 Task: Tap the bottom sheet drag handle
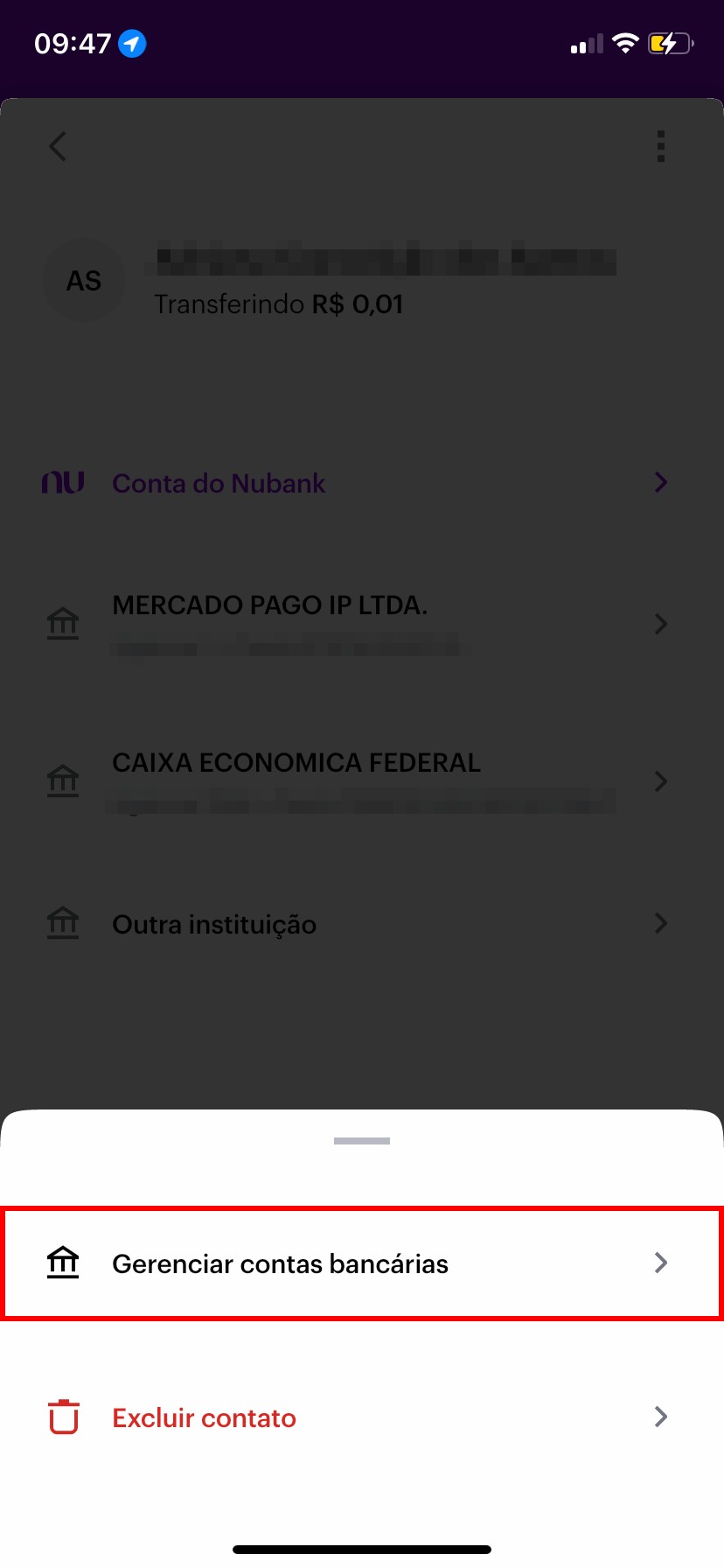pos(362,1141)
